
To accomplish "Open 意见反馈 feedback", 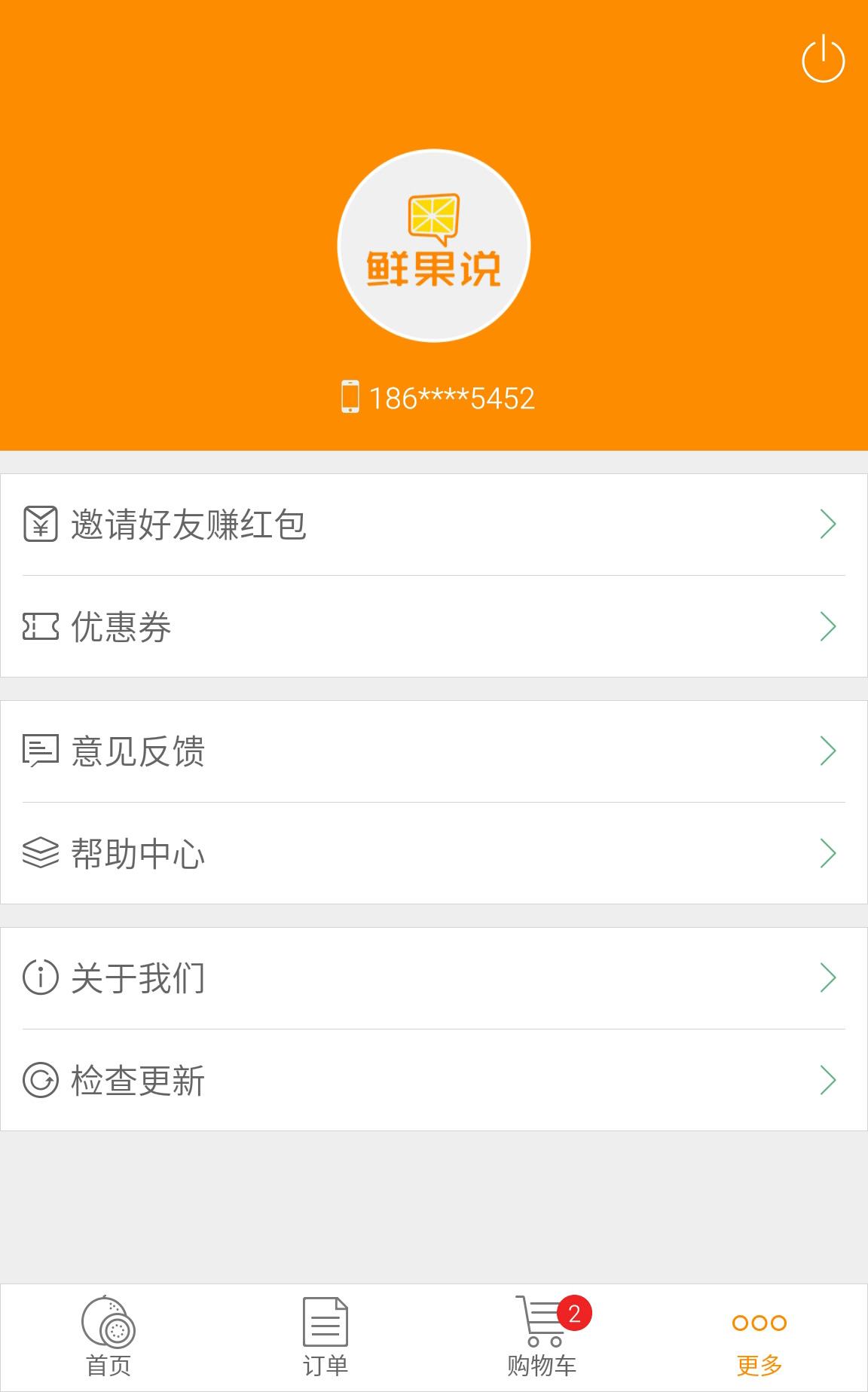I will point(434,751).
